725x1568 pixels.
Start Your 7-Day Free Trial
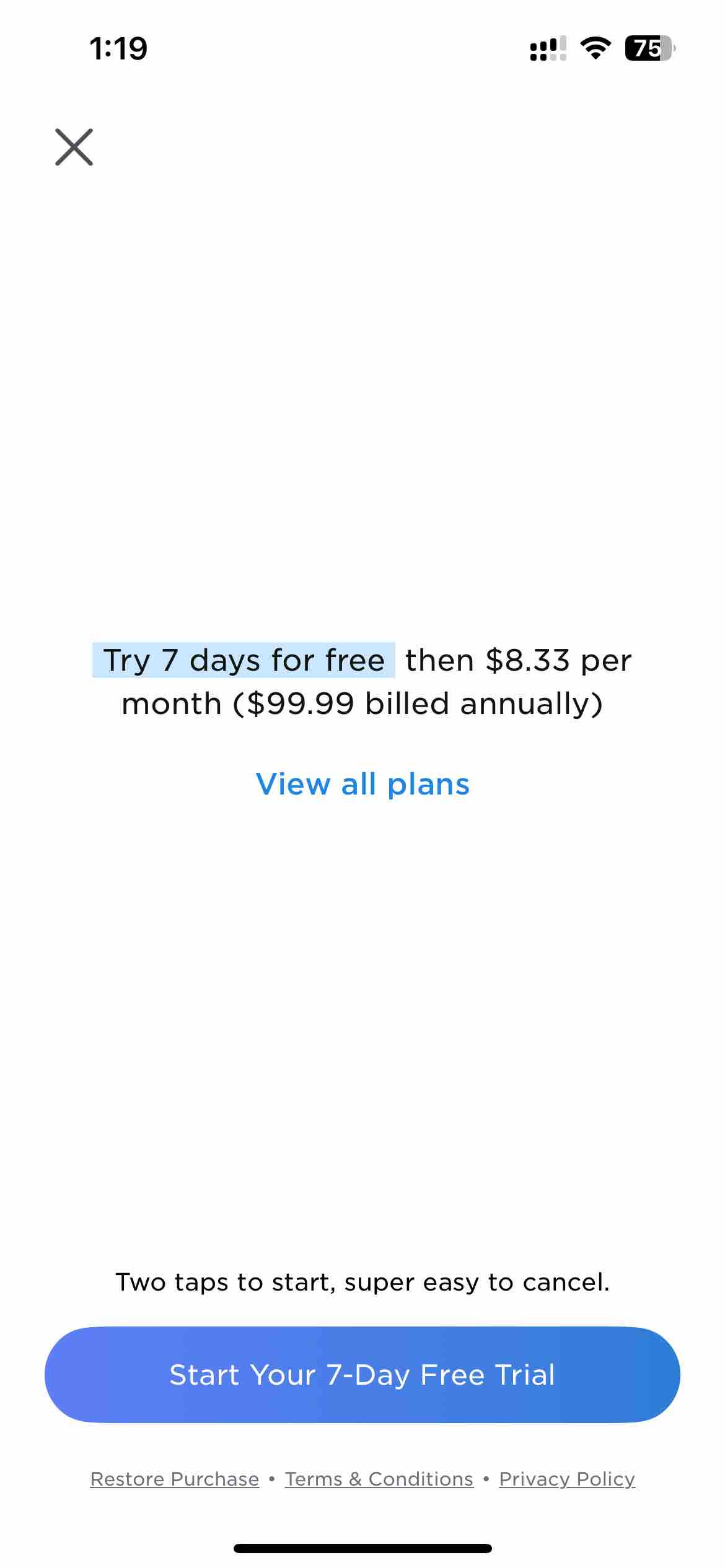click(x=362, y=1375)
